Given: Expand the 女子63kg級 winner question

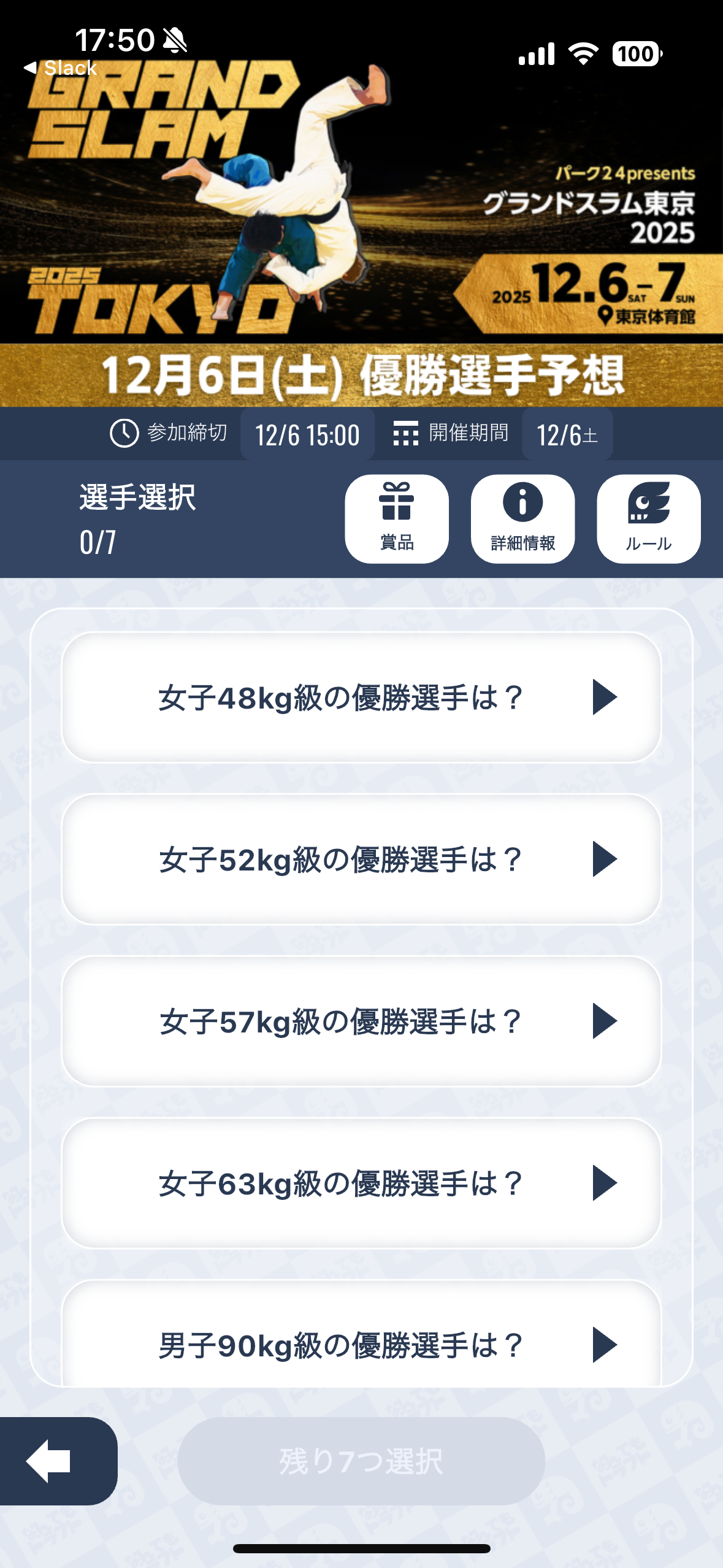Looking at the screenshot, I should click(361, 1183).
